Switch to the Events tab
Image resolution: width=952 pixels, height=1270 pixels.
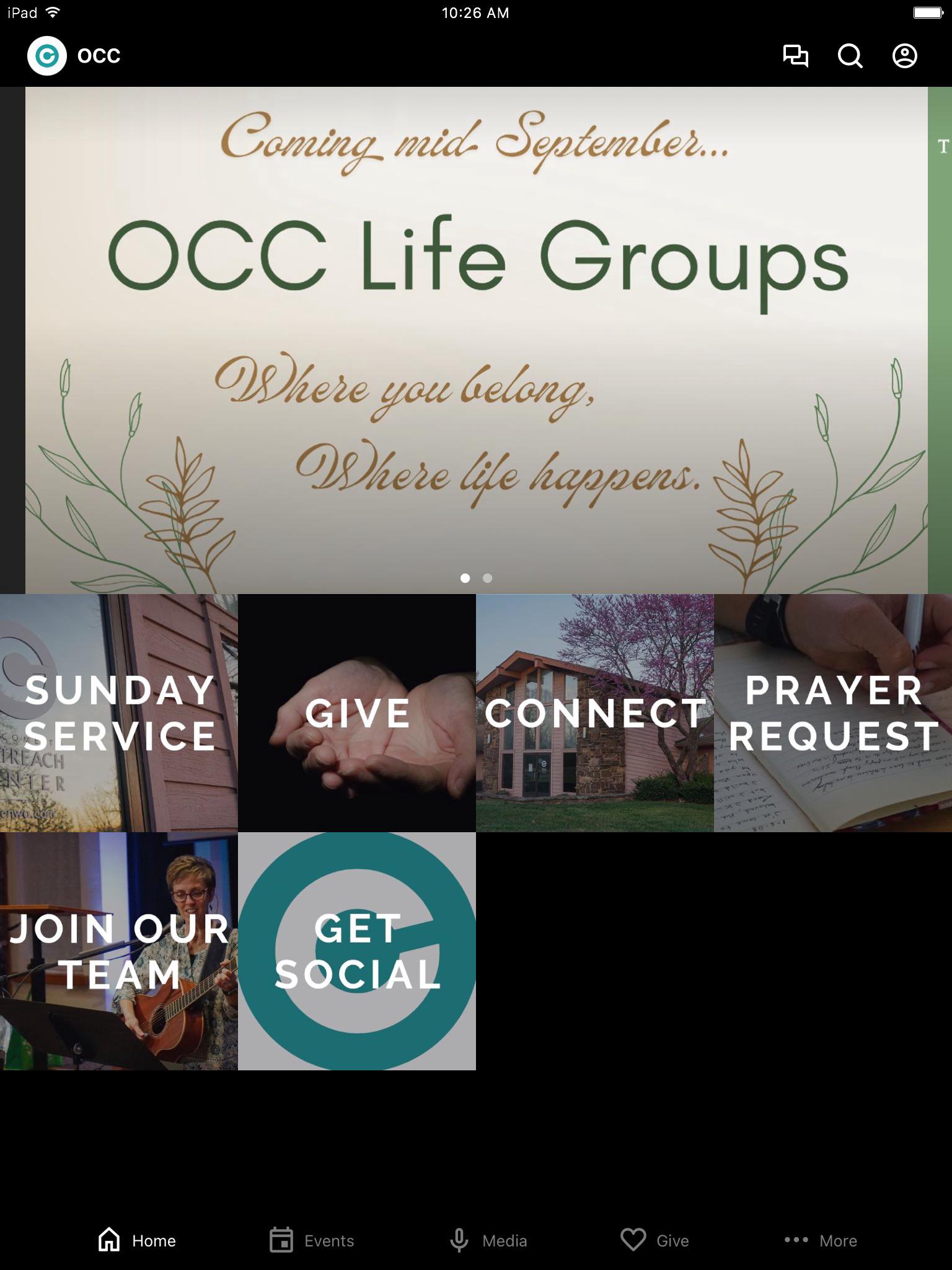(x=312, y=1240)
